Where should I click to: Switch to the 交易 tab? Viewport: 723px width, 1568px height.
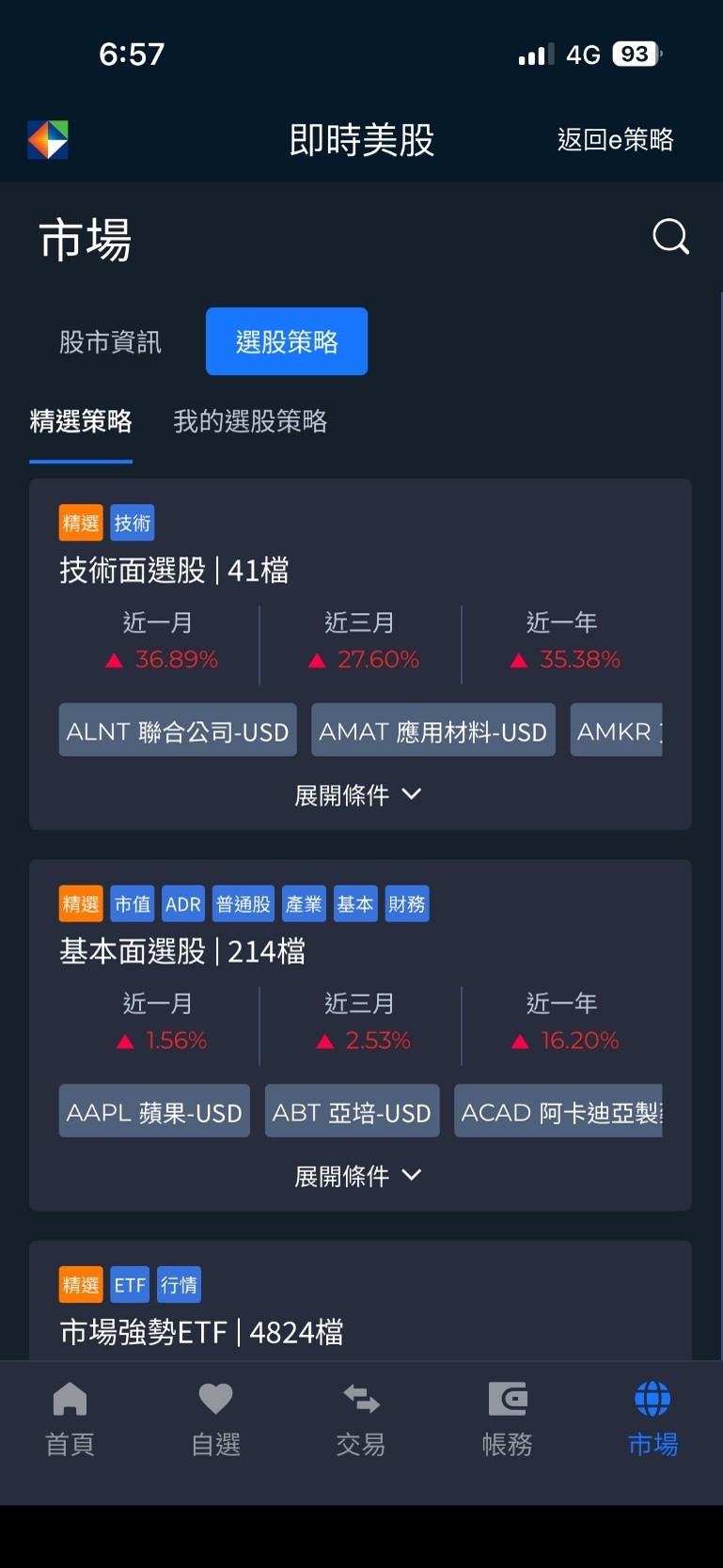point(361,1419)
